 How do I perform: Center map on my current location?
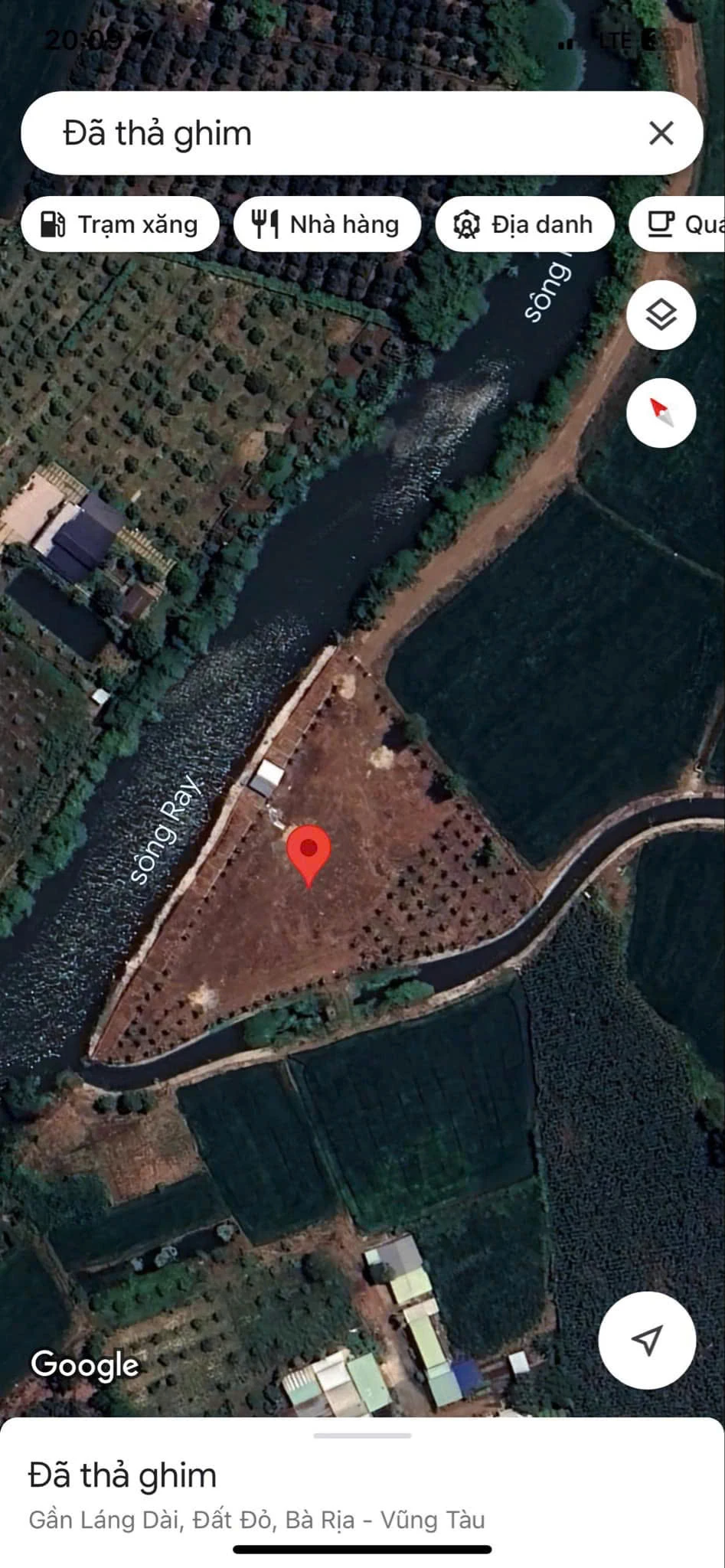tap(647, 1340)
